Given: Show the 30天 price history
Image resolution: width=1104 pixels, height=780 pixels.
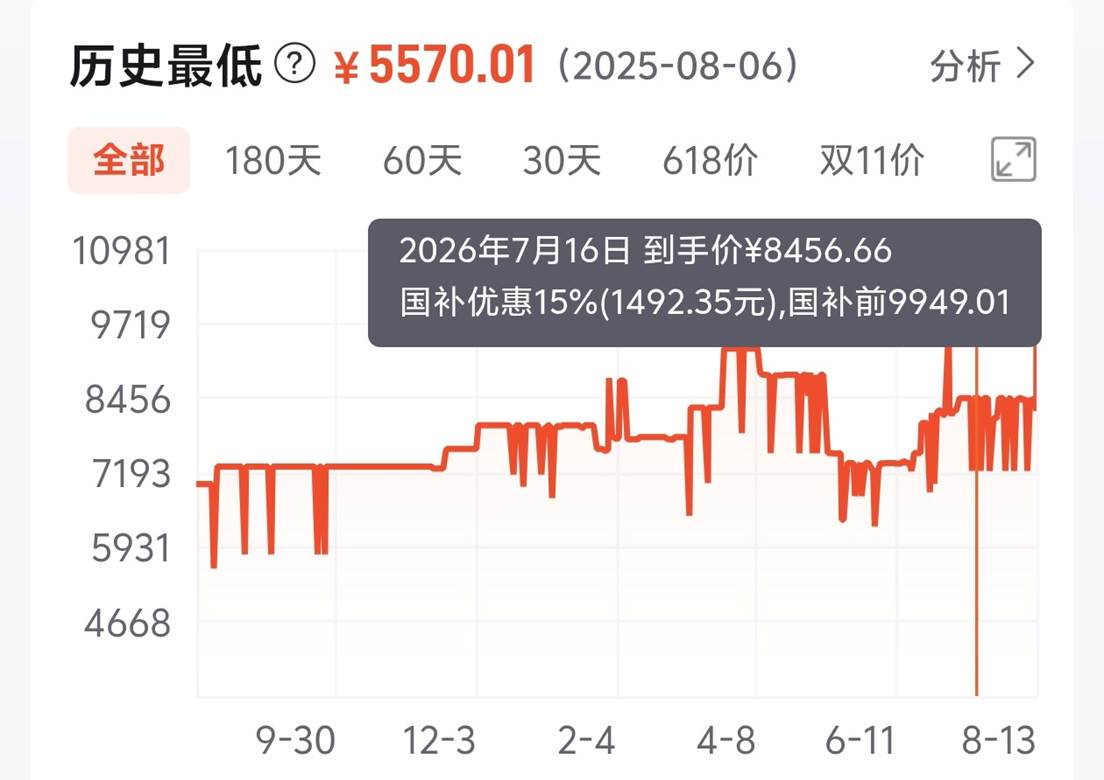Looking at the screenshot, I should (x=562, y=161).
